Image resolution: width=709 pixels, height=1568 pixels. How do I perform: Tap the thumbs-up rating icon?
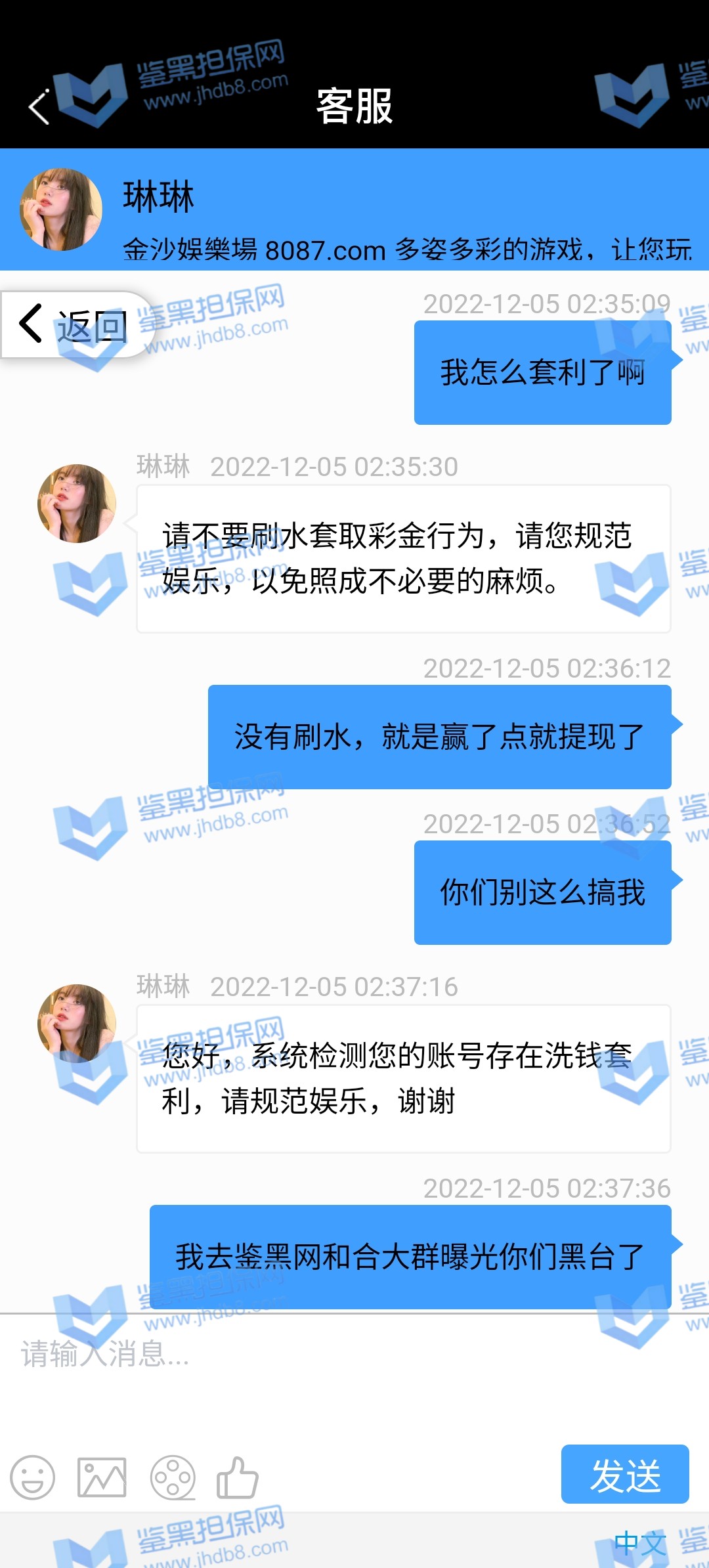click(238, 1477)
